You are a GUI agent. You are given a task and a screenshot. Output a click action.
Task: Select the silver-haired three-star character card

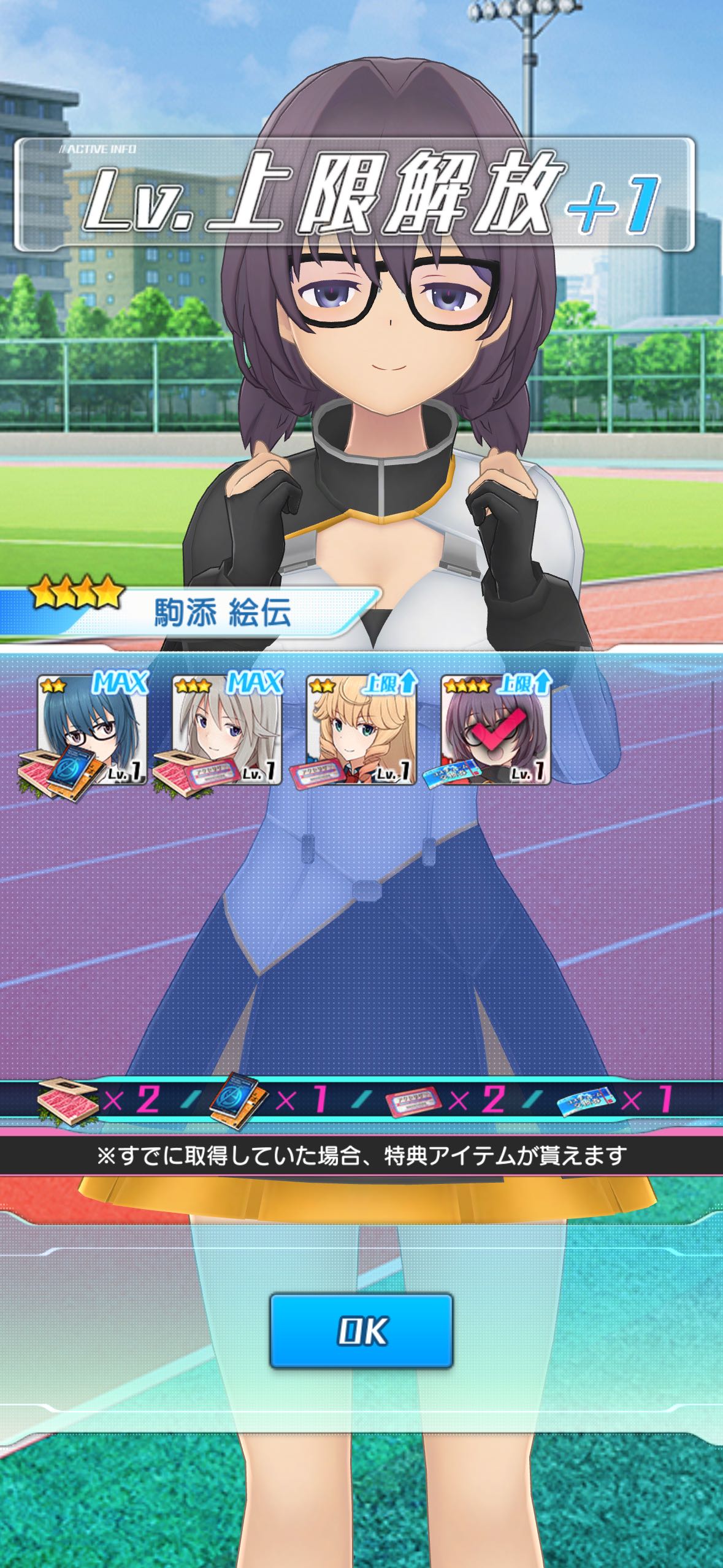tap(226, 729)
